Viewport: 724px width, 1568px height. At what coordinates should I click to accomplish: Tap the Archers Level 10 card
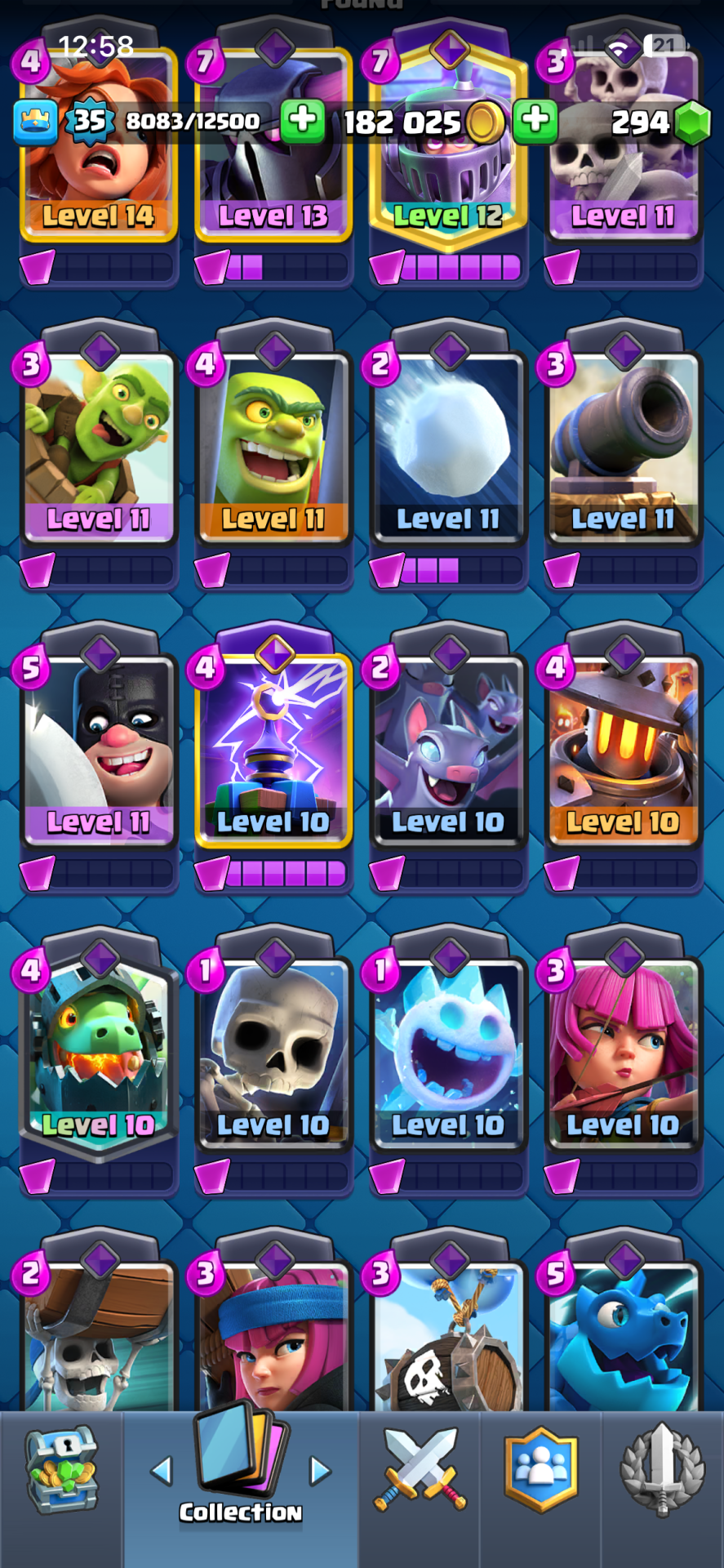coord(623,1053)
